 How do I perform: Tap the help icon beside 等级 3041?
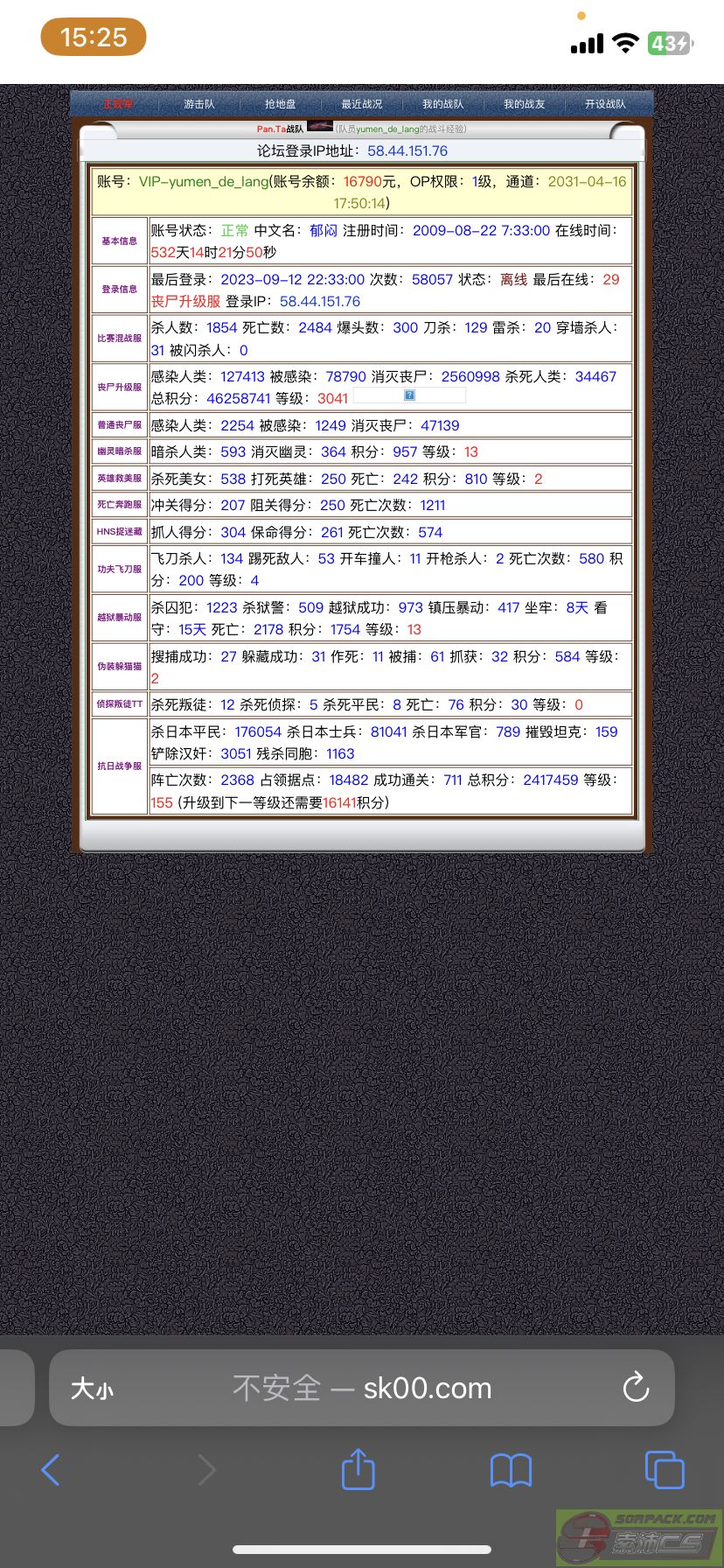pyautogui.click(x=409, y=395)
